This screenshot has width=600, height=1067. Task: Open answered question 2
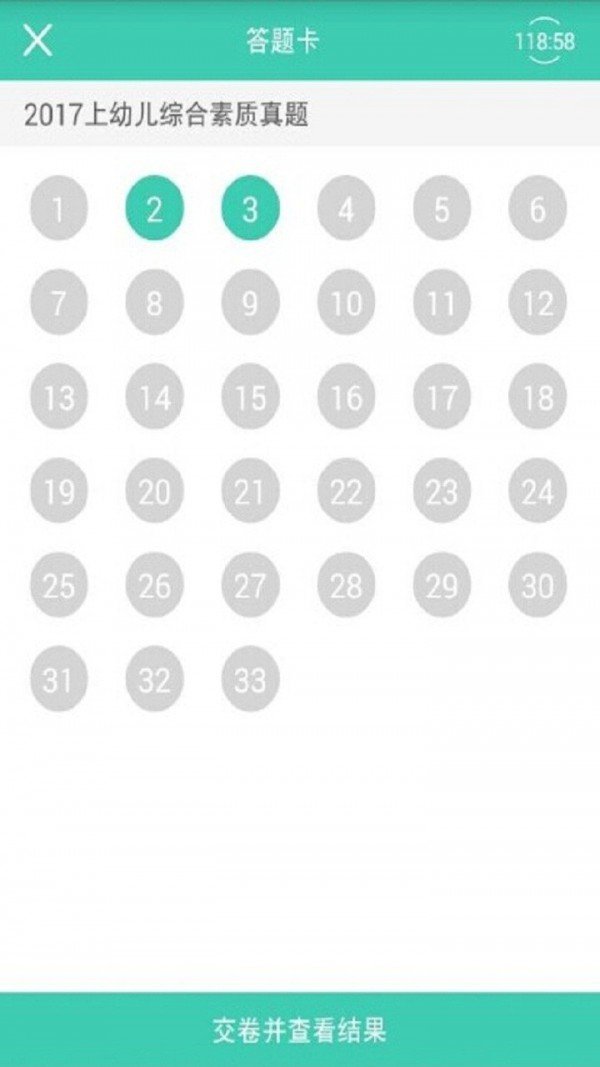154,209
